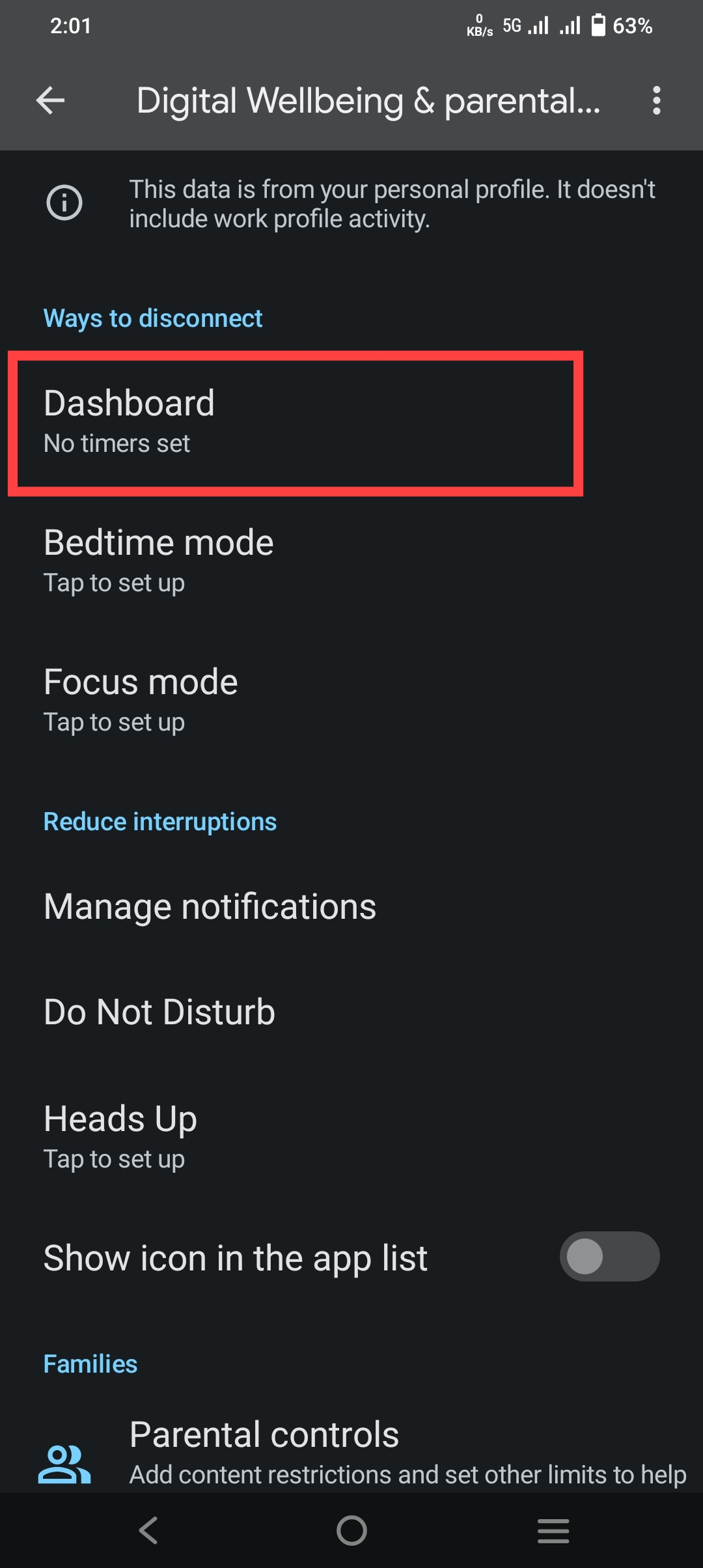Viewport: 703px width, 1568px height.
Task: Open the Dashboard row
Action: pyautogui.click(x=295, y=423)
